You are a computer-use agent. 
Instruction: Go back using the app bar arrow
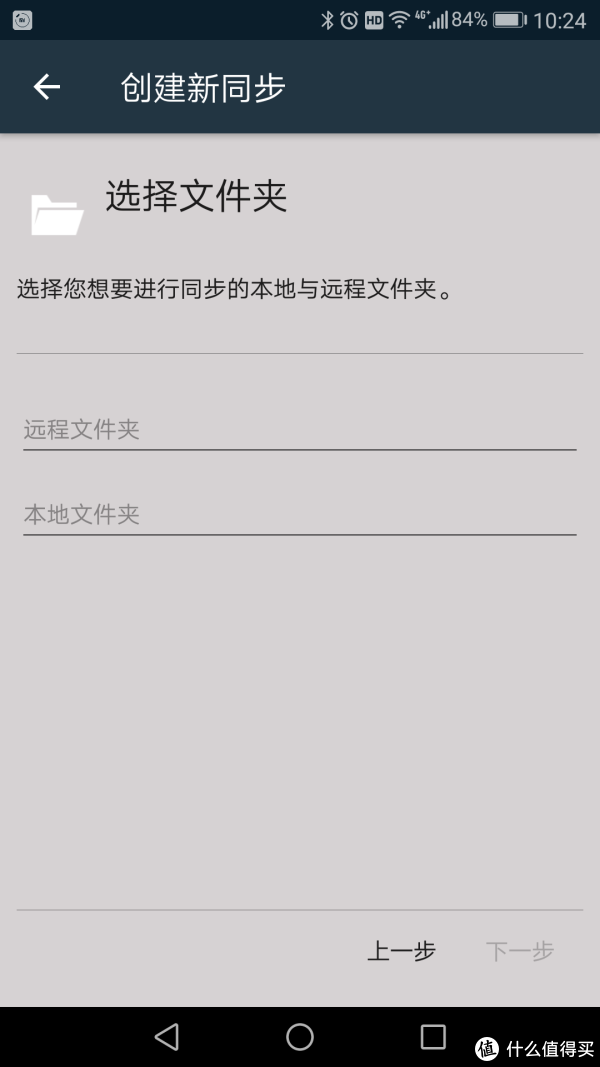click(47, 87)
